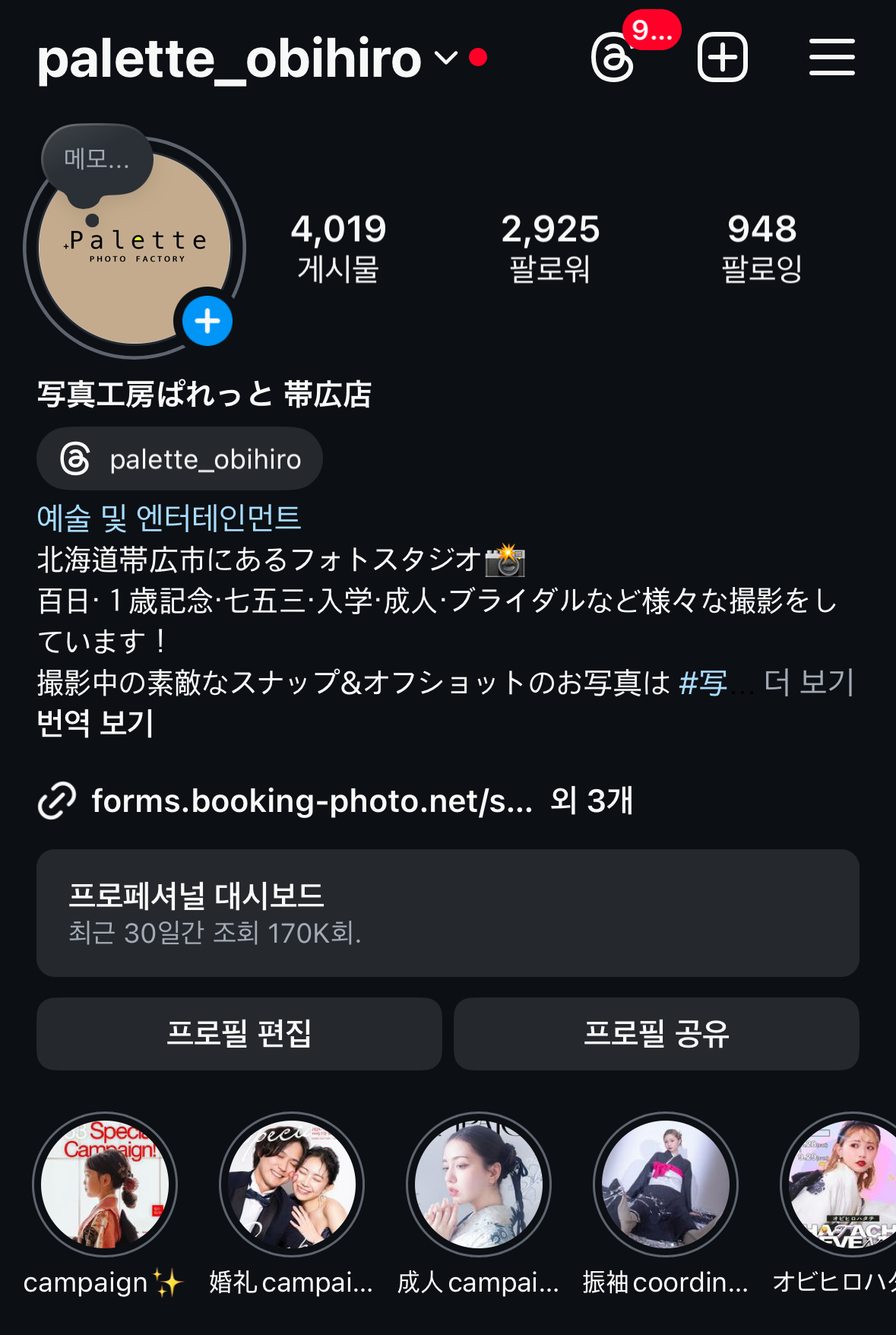Open the 메모 note bubble
Image resolution: width=896 pixels, height=1335 pixels.
point(97,160)
